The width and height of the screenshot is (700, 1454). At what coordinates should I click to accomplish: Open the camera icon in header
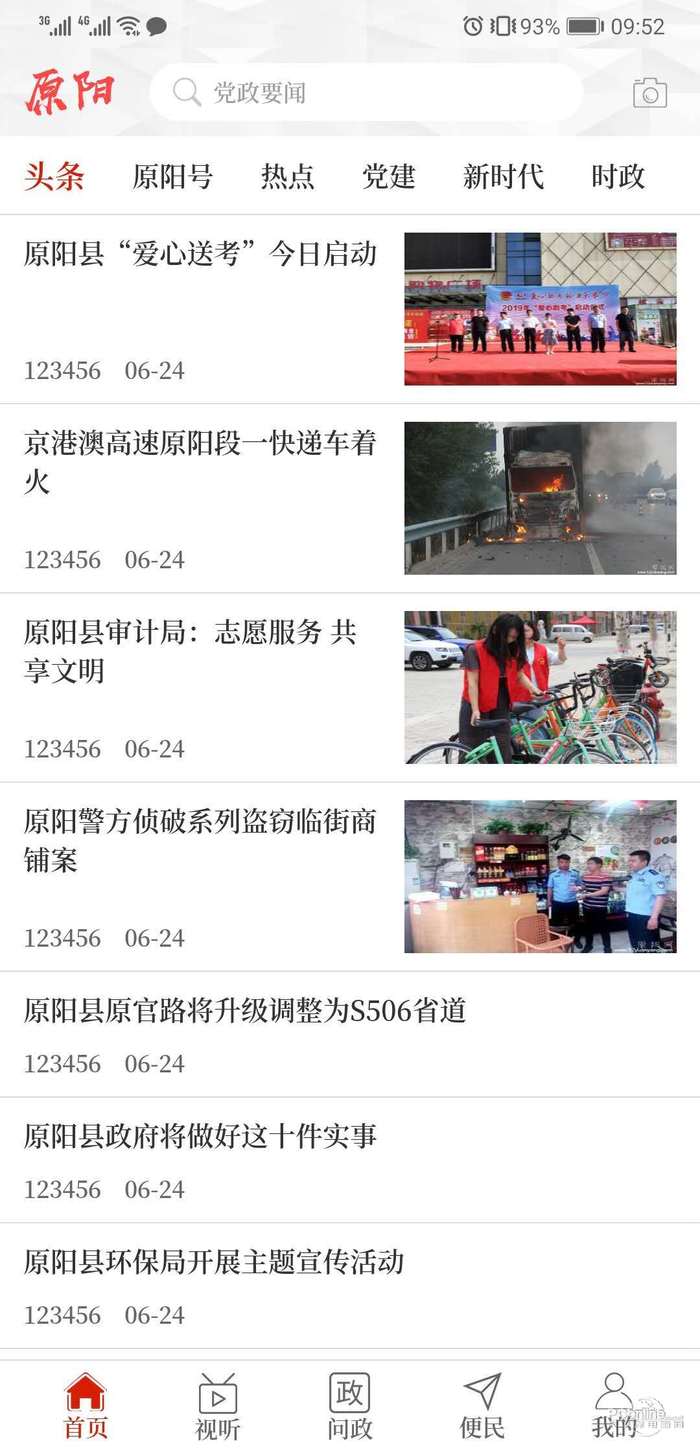tap(649, 93)
